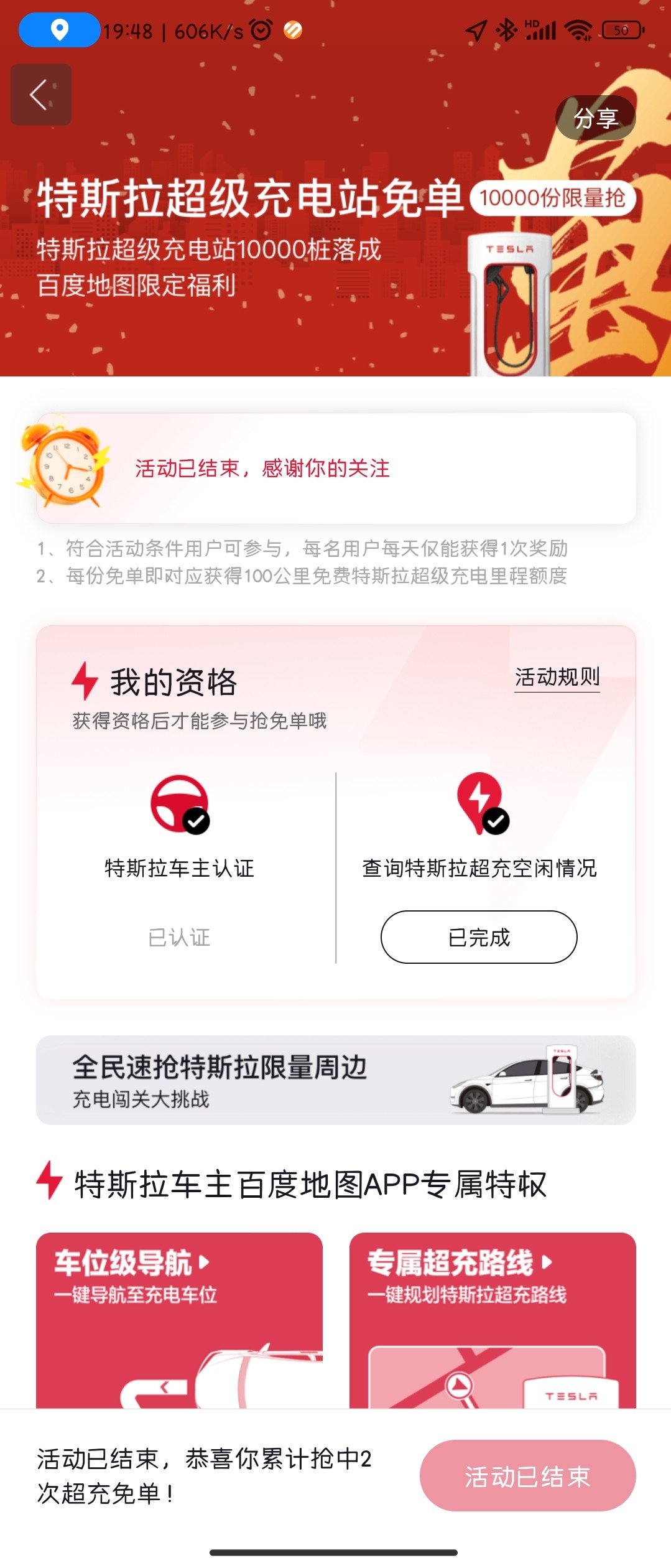Image resolution: width=671 pixels, height=1568 pixels.
Task: Open the 全民速抢特斯拉限量周边 challenge panel
Action: point(336,1081)
